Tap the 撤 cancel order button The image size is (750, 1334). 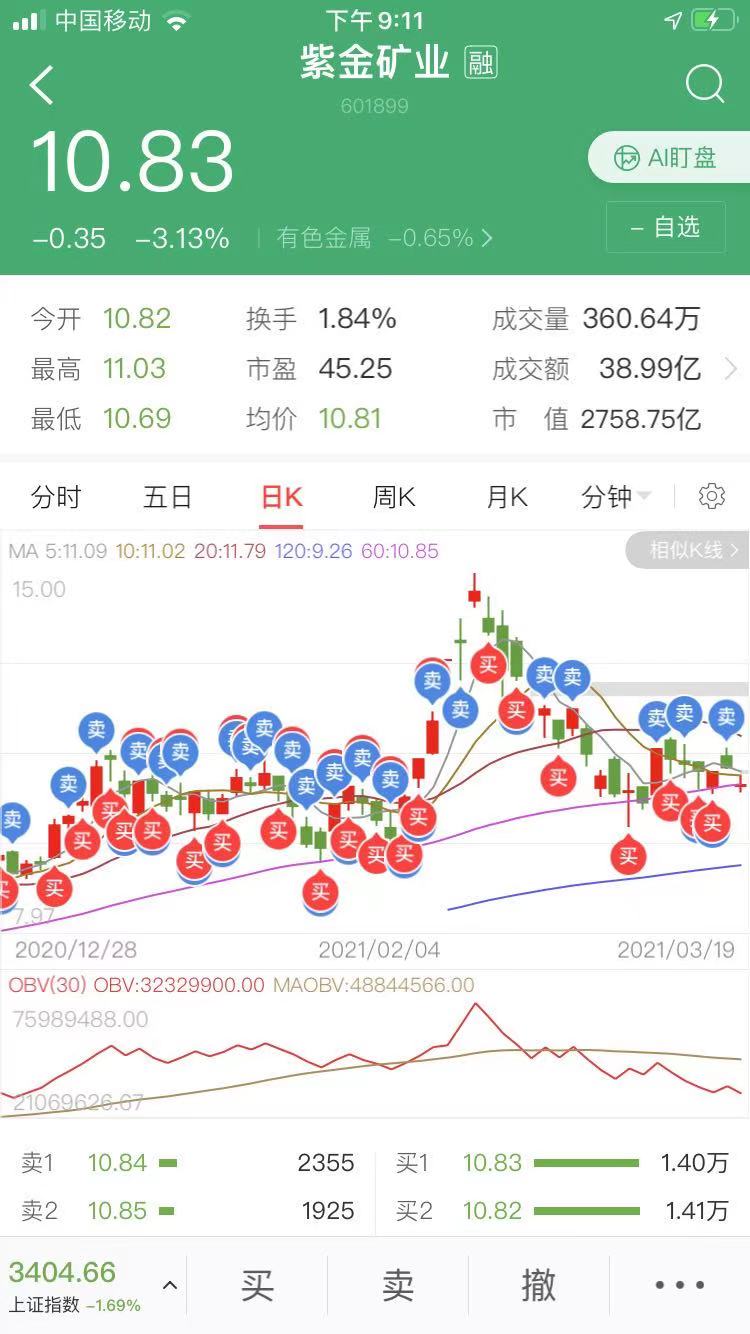[x=539, y=1285]
